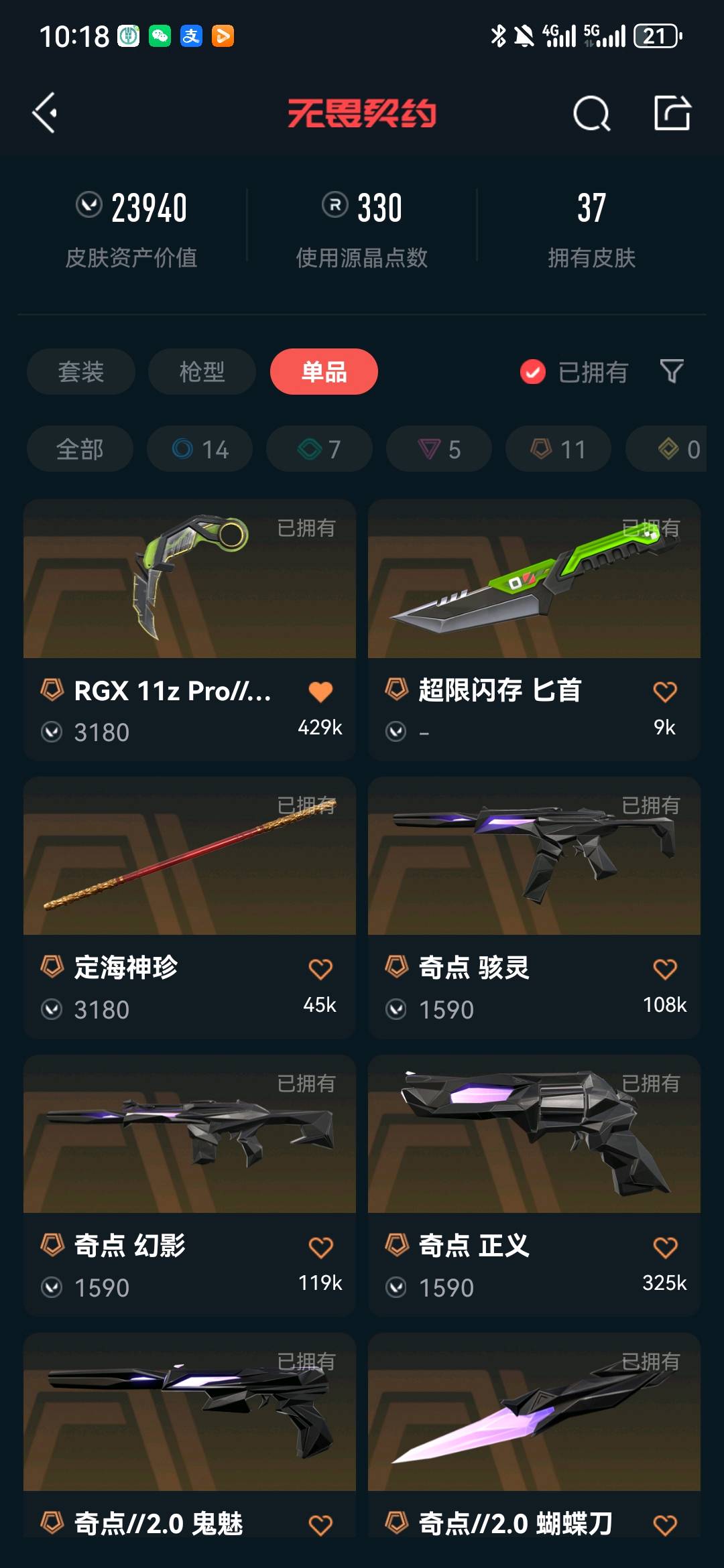Go back using the top-left arrow
The image size is (724, 1568).
point(45,113)
